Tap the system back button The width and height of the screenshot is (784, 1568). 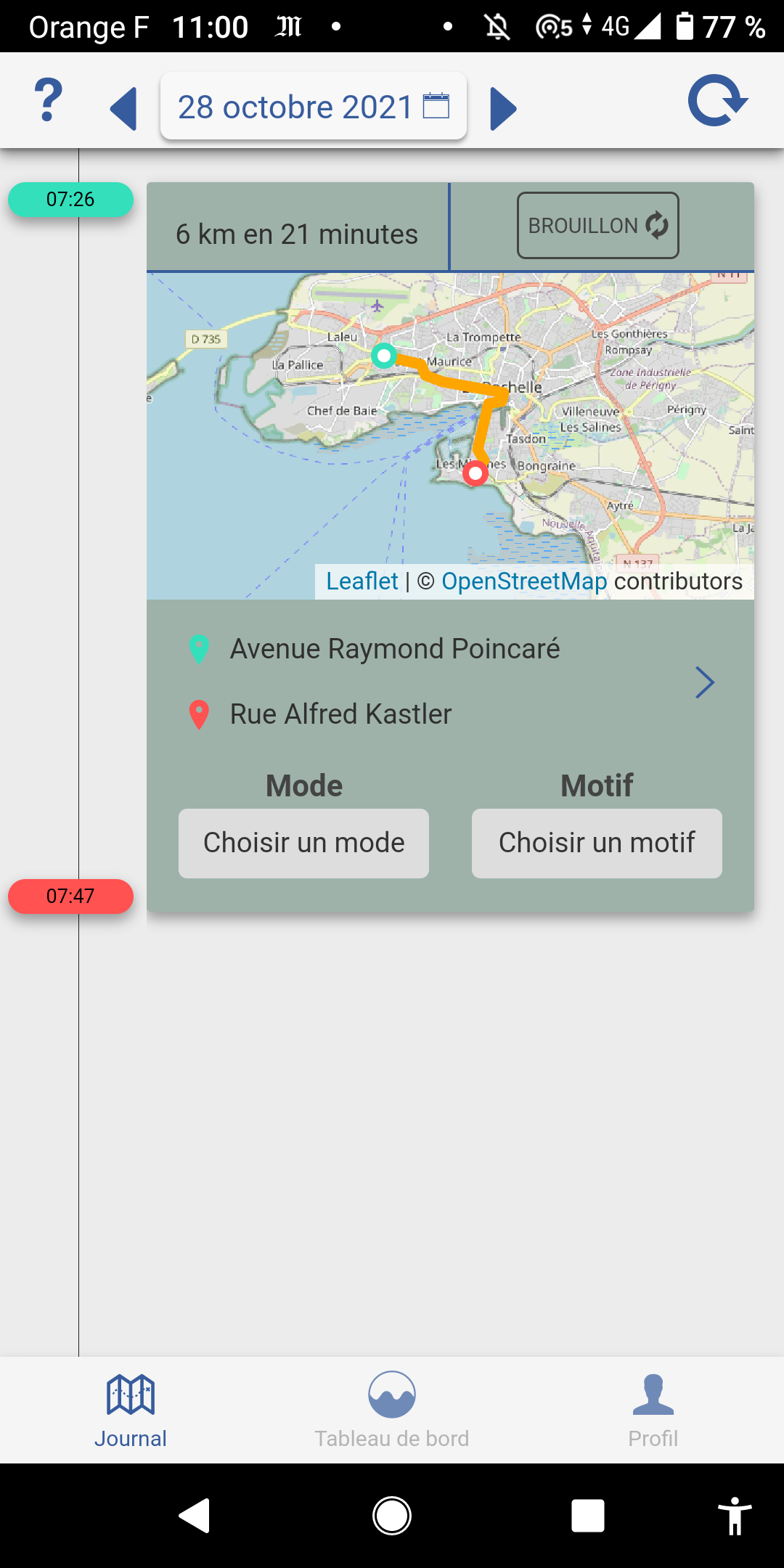pos(195,1516)
